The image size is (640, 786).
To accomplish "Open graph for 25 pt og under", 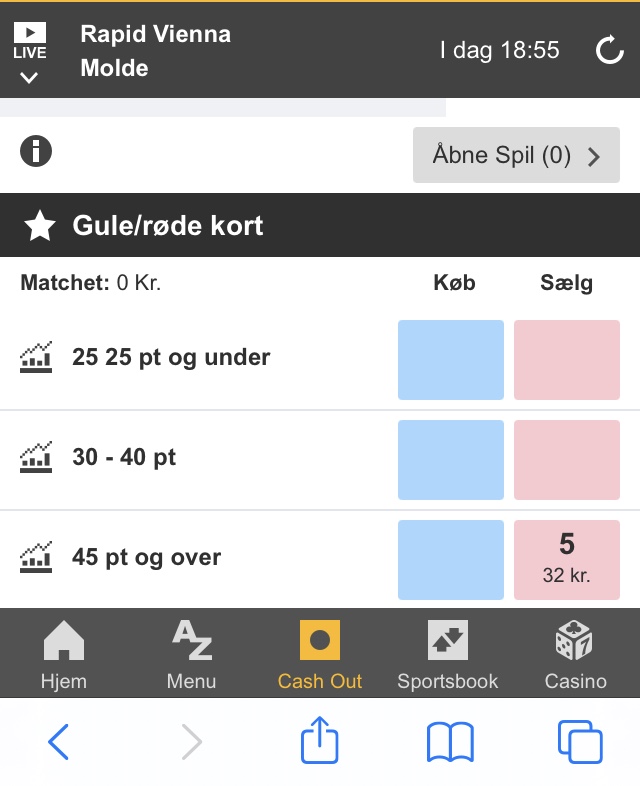I will click(36, 357).
